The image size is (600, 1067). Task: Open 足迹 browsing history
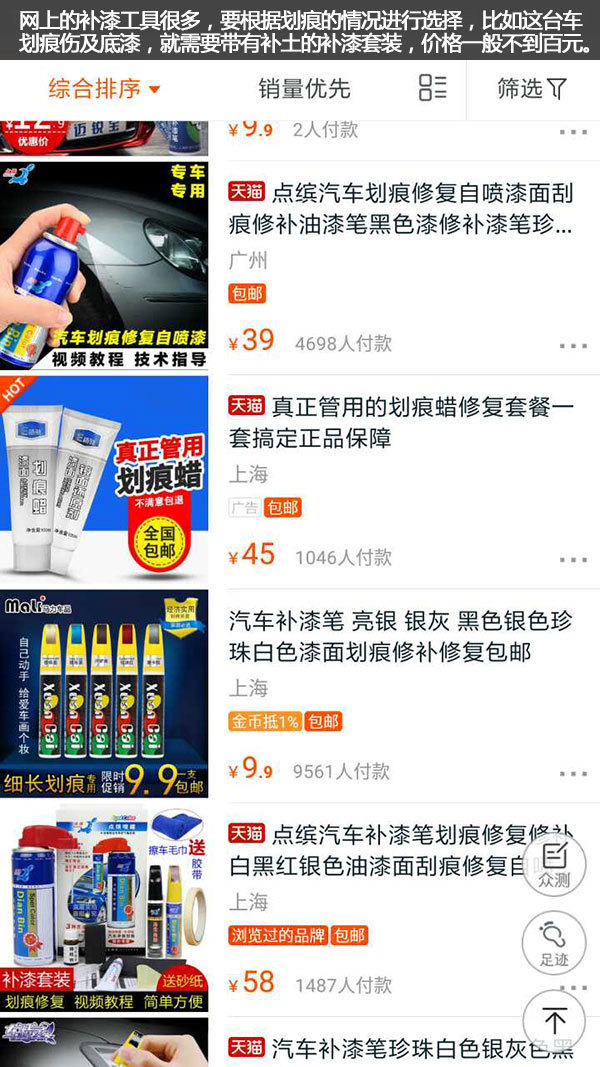(553, 943)
